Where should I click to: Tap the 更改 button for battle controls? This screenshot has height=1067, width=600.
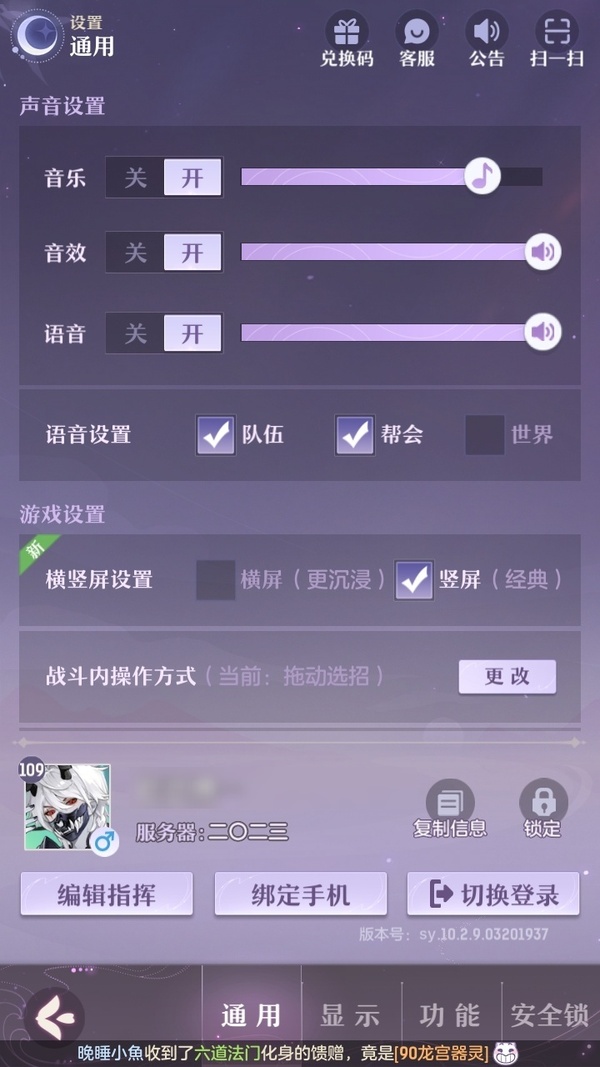point(507,677)
